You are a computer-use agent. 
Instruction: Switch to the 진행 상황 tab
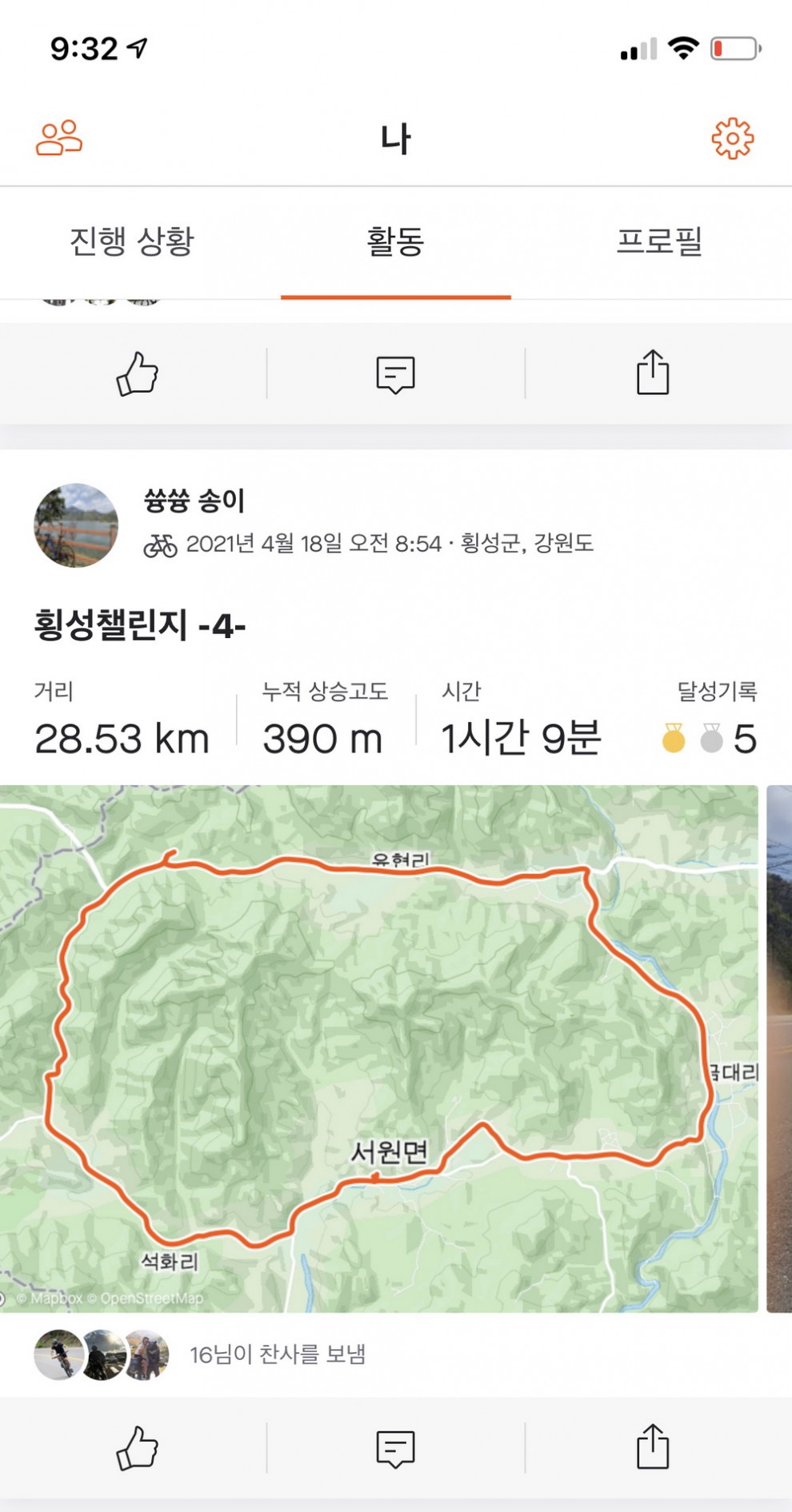pyautogui.click(x=132, y=241)
